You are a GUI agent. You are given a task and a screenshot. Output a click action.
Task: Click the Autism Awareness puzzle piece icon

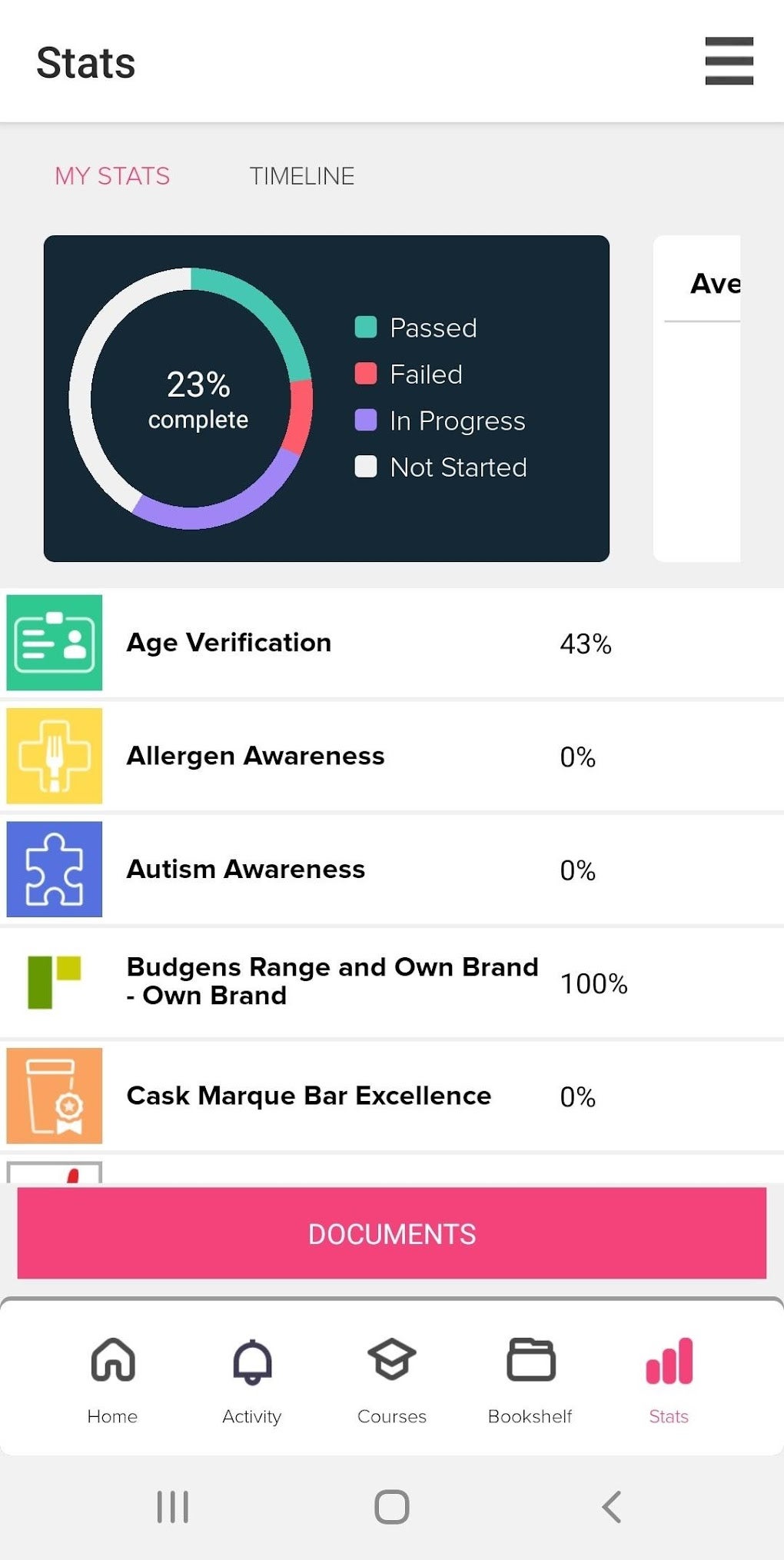pyautogui.click(x=55, y=869)
